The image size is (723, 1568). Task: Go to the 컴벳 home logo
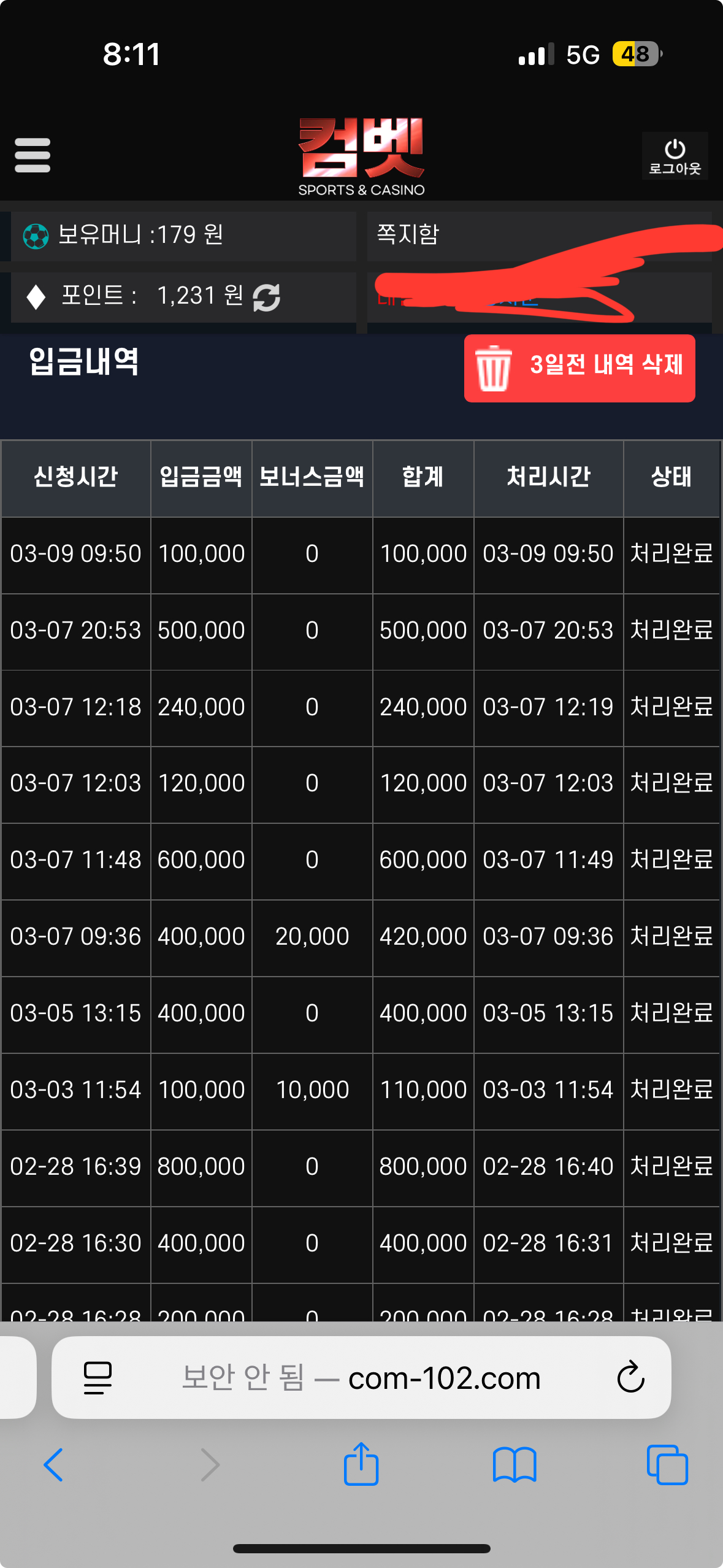point(361,156)
